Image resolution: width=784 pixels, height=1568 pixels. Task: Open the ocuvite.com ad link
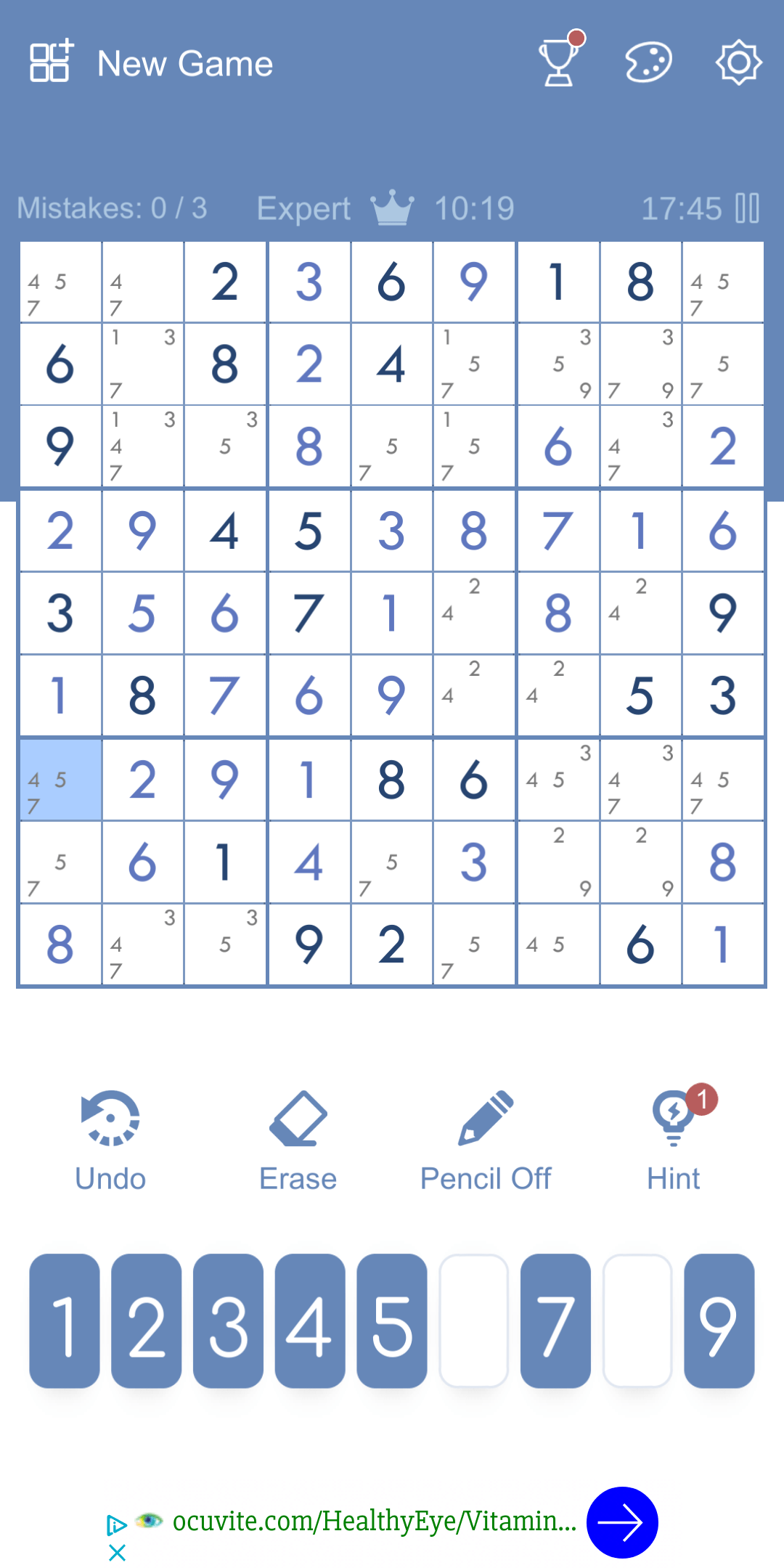372,1523
